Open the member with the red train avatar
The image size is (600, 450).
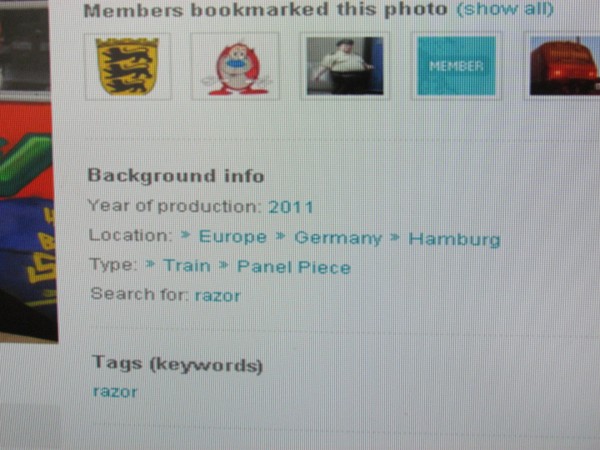(x=564, y=67)
